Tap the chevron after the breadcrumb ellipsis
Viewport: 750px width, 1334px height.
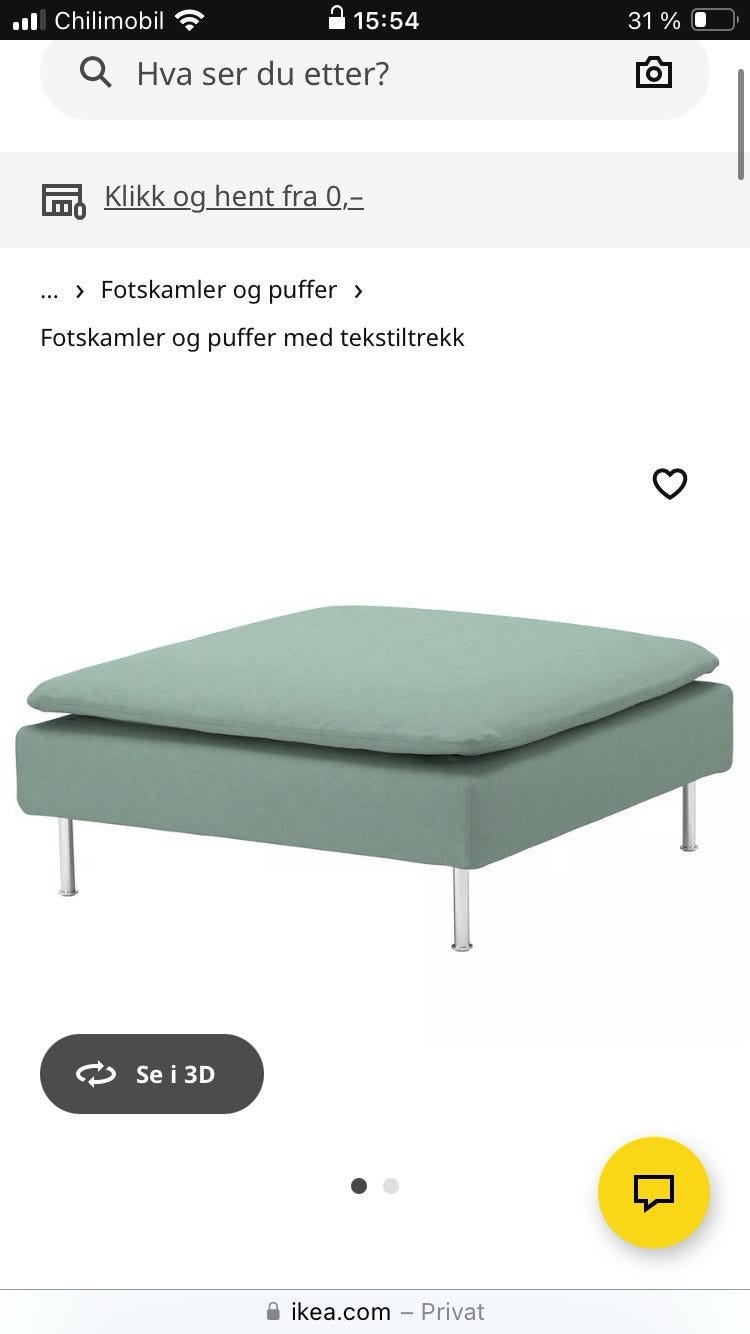click(x=79, y=290)
